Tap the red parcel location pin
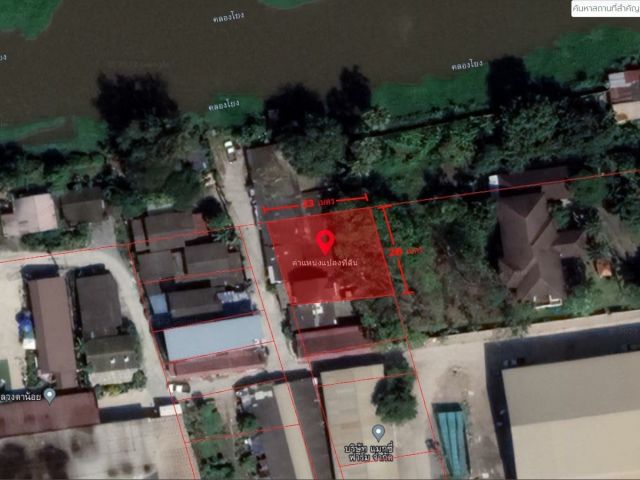 coord(325,241)
